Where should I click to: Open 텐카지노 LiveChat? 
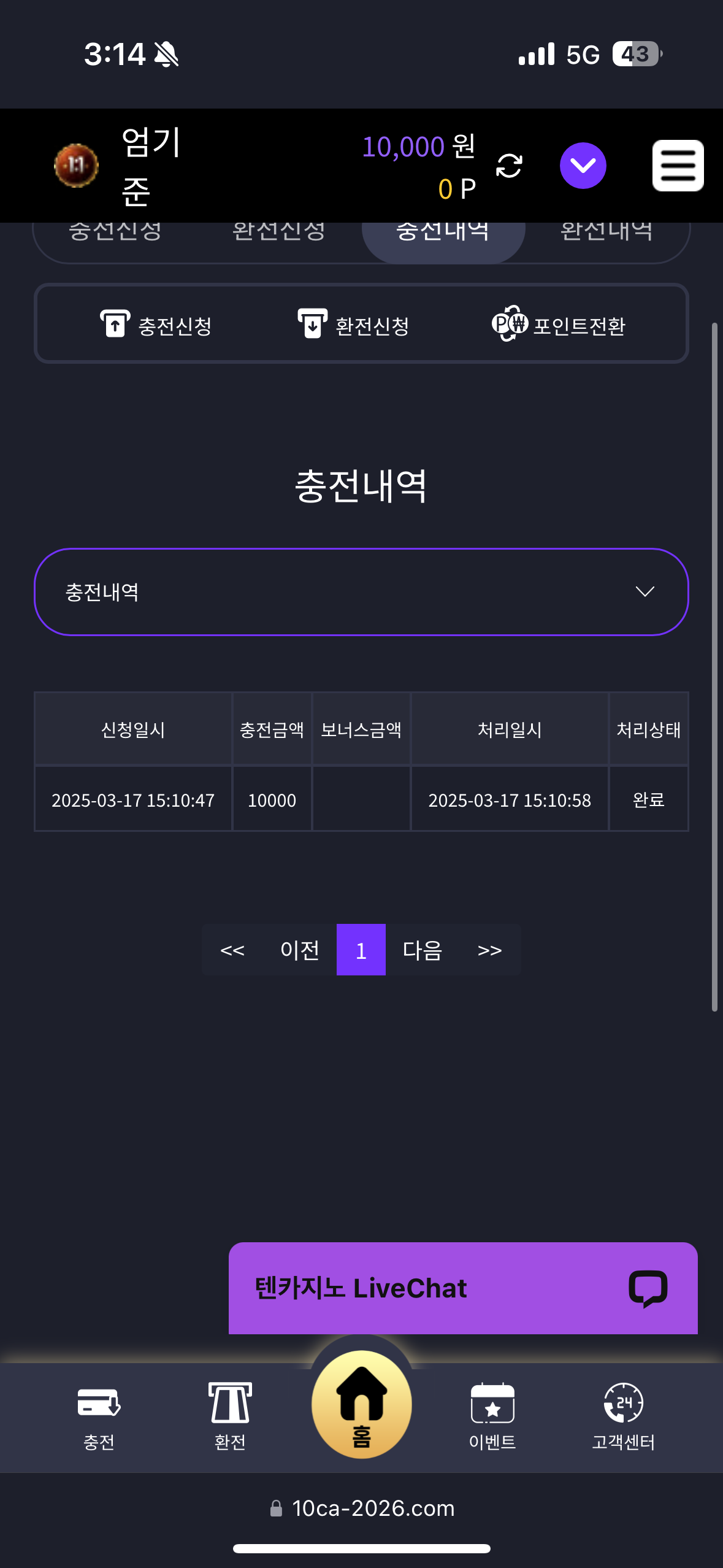[x=463, y=1288]
